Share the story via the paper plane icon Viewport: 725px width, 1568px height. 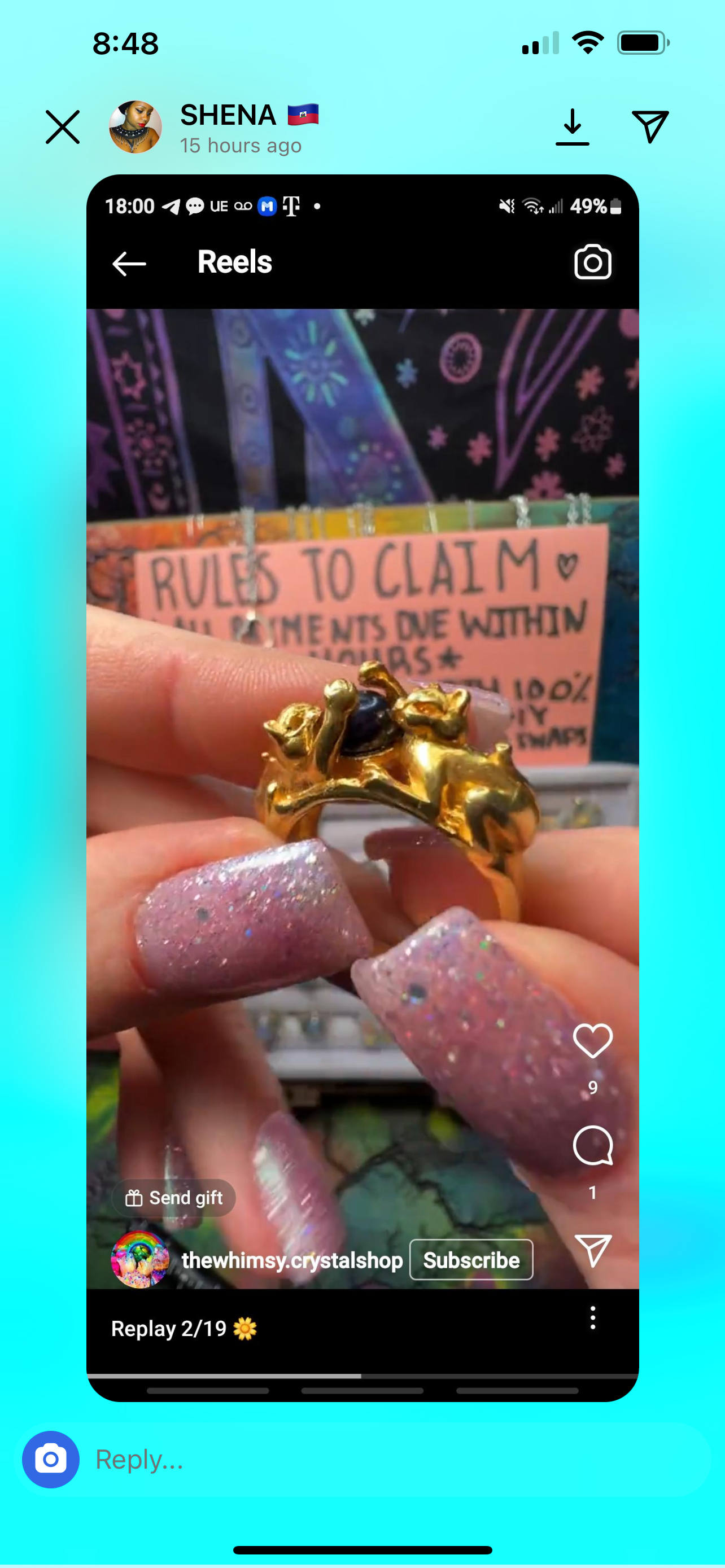[x=650, y=126]
